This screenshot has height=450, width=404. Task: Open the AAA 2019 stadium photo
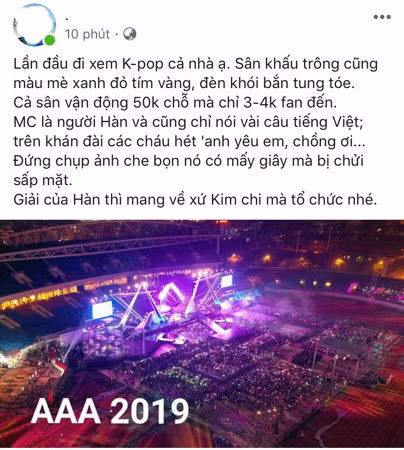pos(202,333)
